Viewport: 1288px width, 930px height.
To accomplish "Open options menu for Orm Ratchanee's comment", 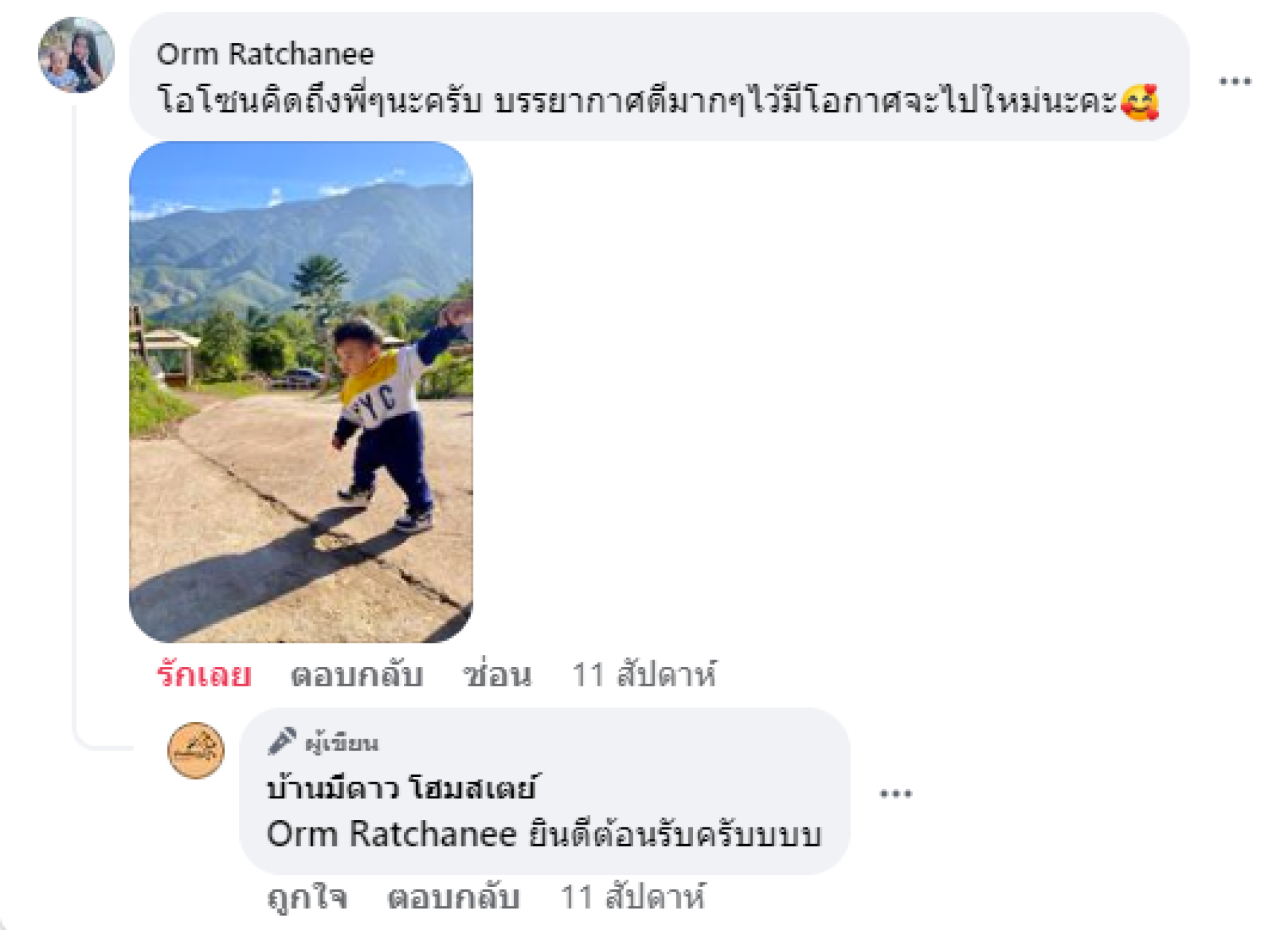I will click(x=1234, y=82).
